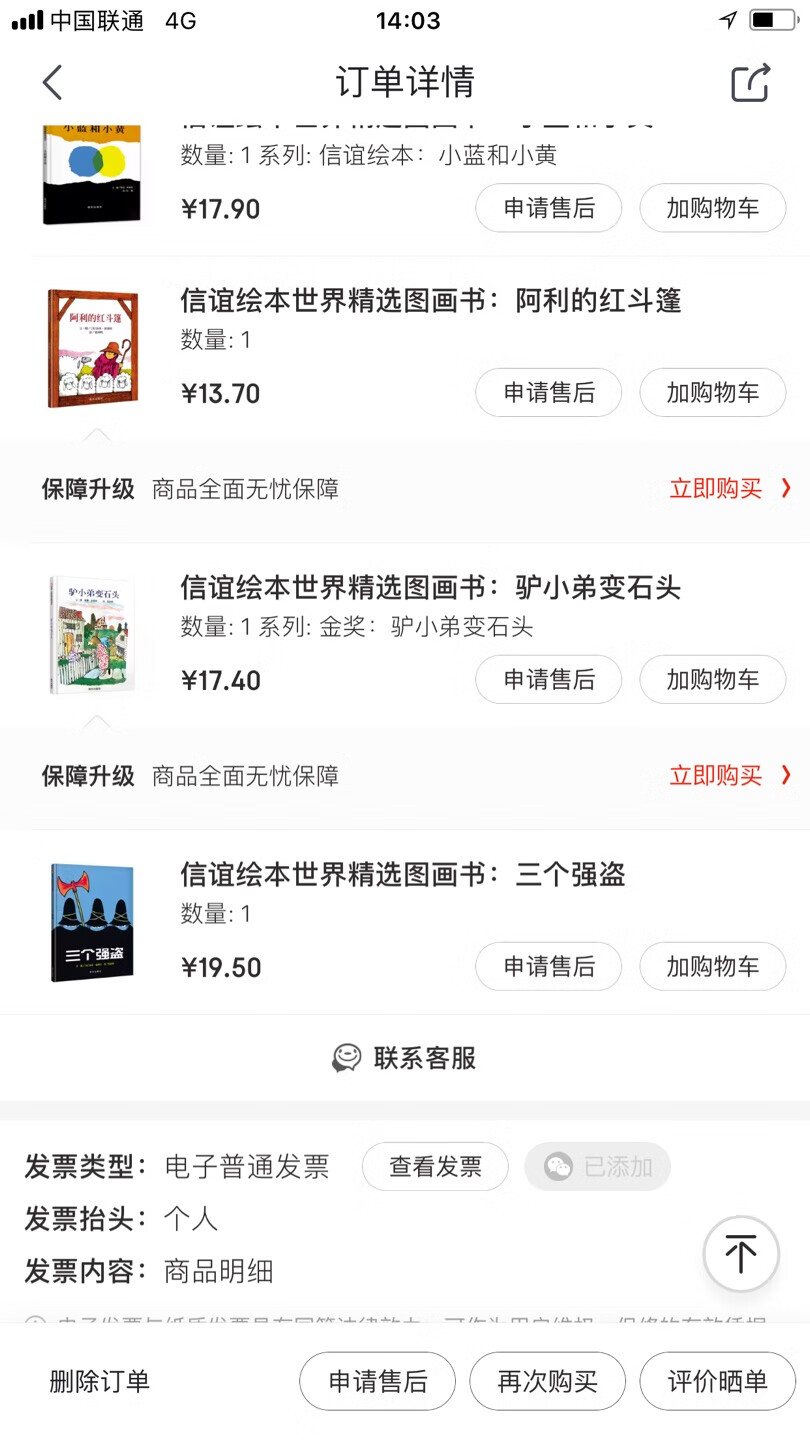Viewport: 810px width, 1440px height.
Task: Add 驴小弟变石头 to the shopping cart
Action: pos(712,679)
